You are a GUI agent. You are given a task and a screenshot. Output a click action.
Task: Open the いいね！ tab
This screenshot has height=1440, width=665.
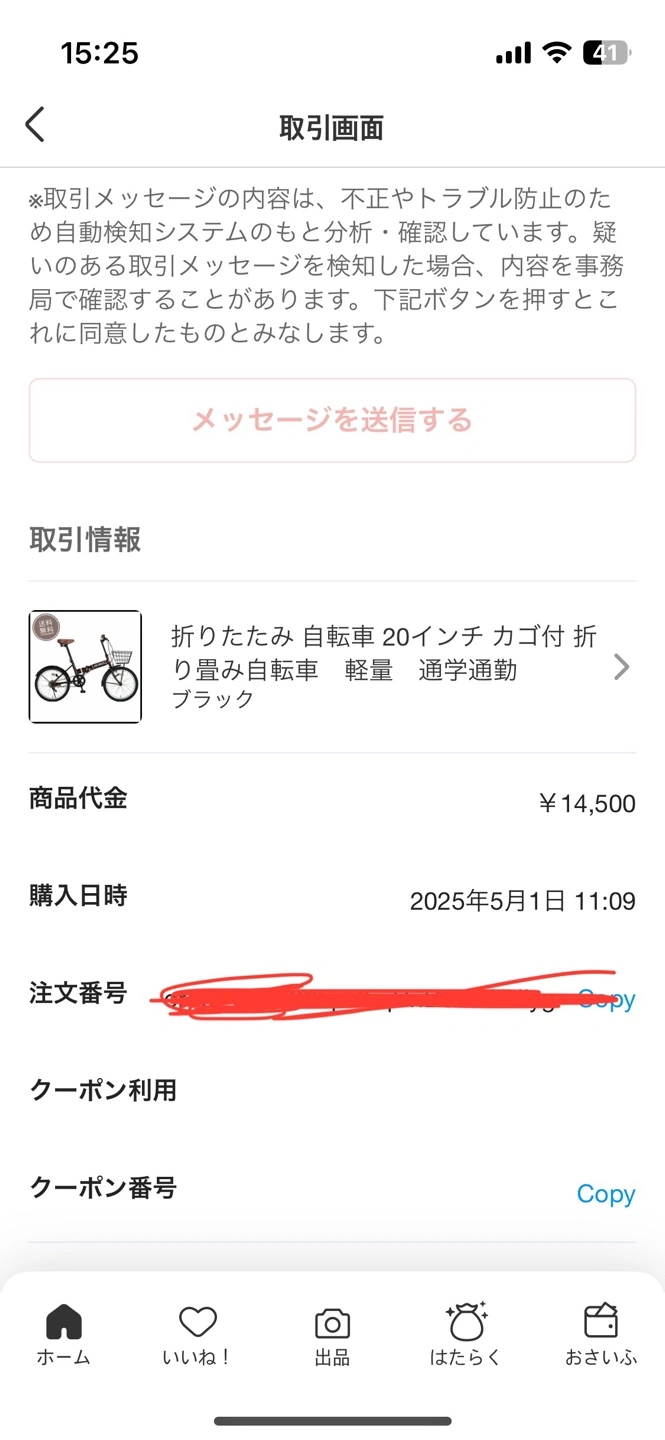pos(197,1334)
